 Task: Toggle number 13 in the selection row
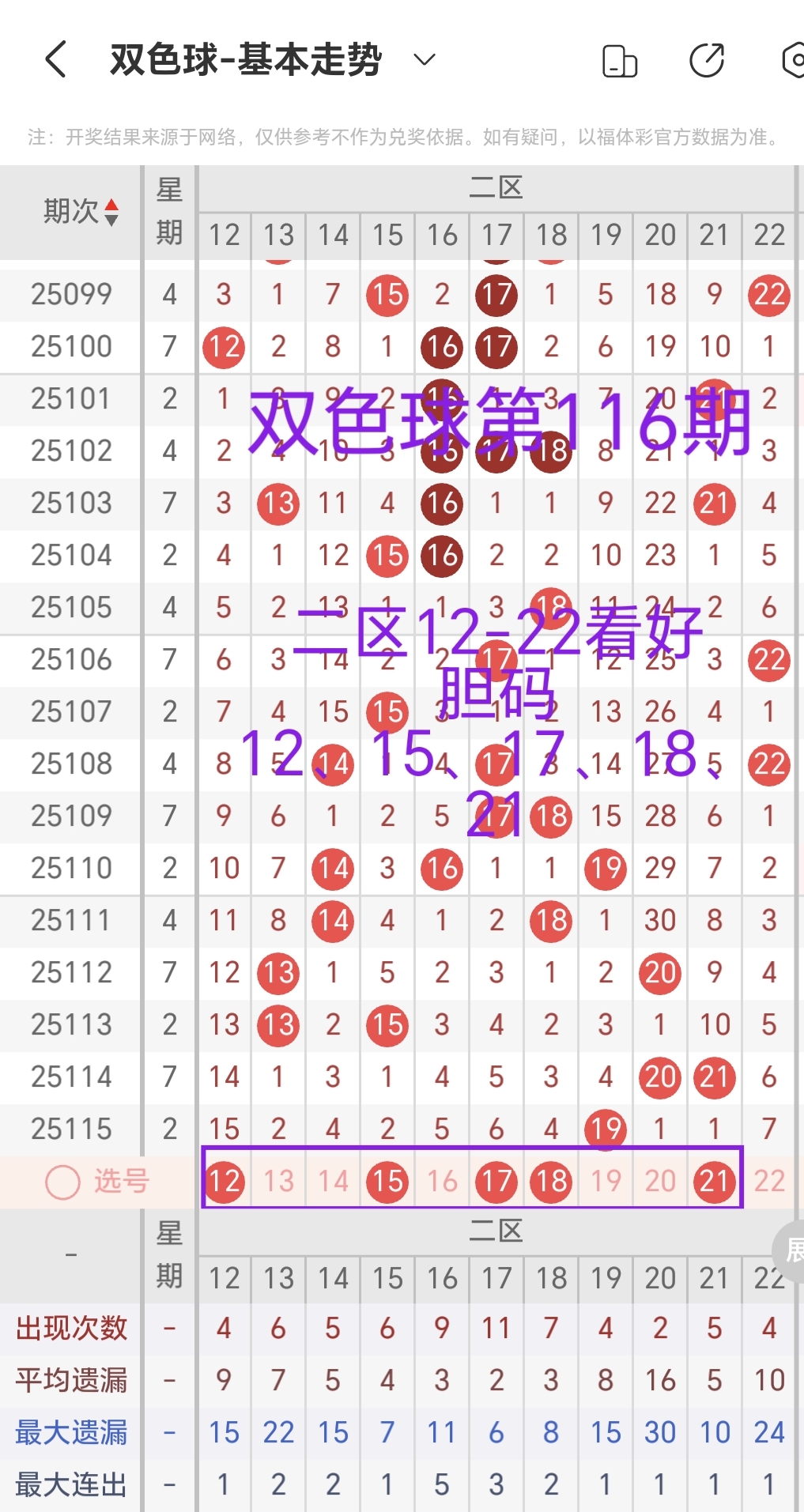(x=277, y=1181)
